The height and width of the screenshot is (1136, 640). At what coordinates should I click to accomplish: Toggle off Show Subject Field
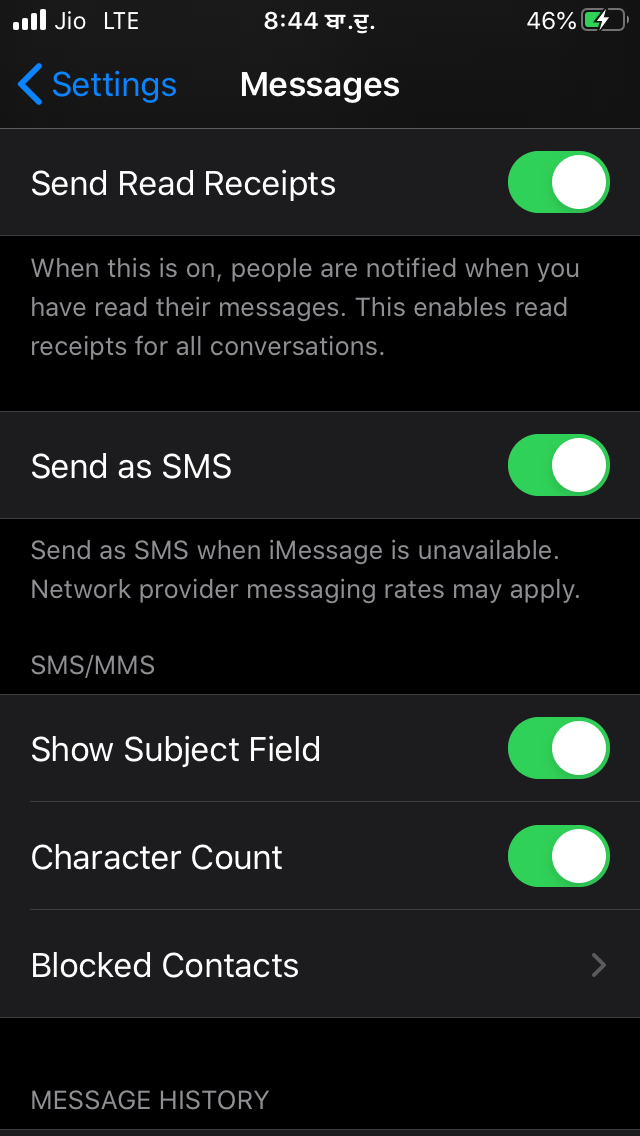[x=558, y=749]
